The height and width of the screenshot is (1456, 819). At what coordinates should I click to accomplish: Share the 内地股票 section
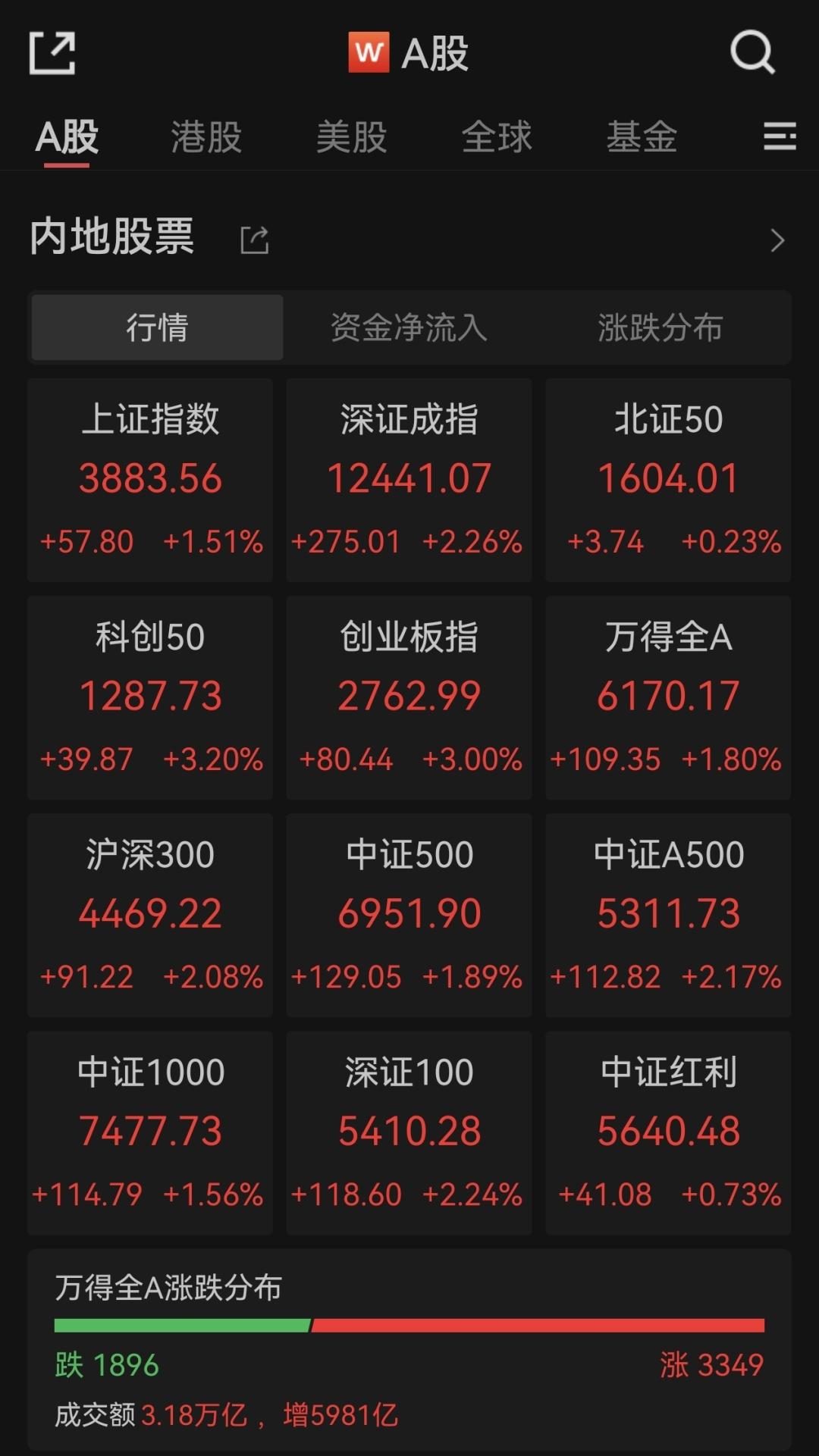(255, 240)
